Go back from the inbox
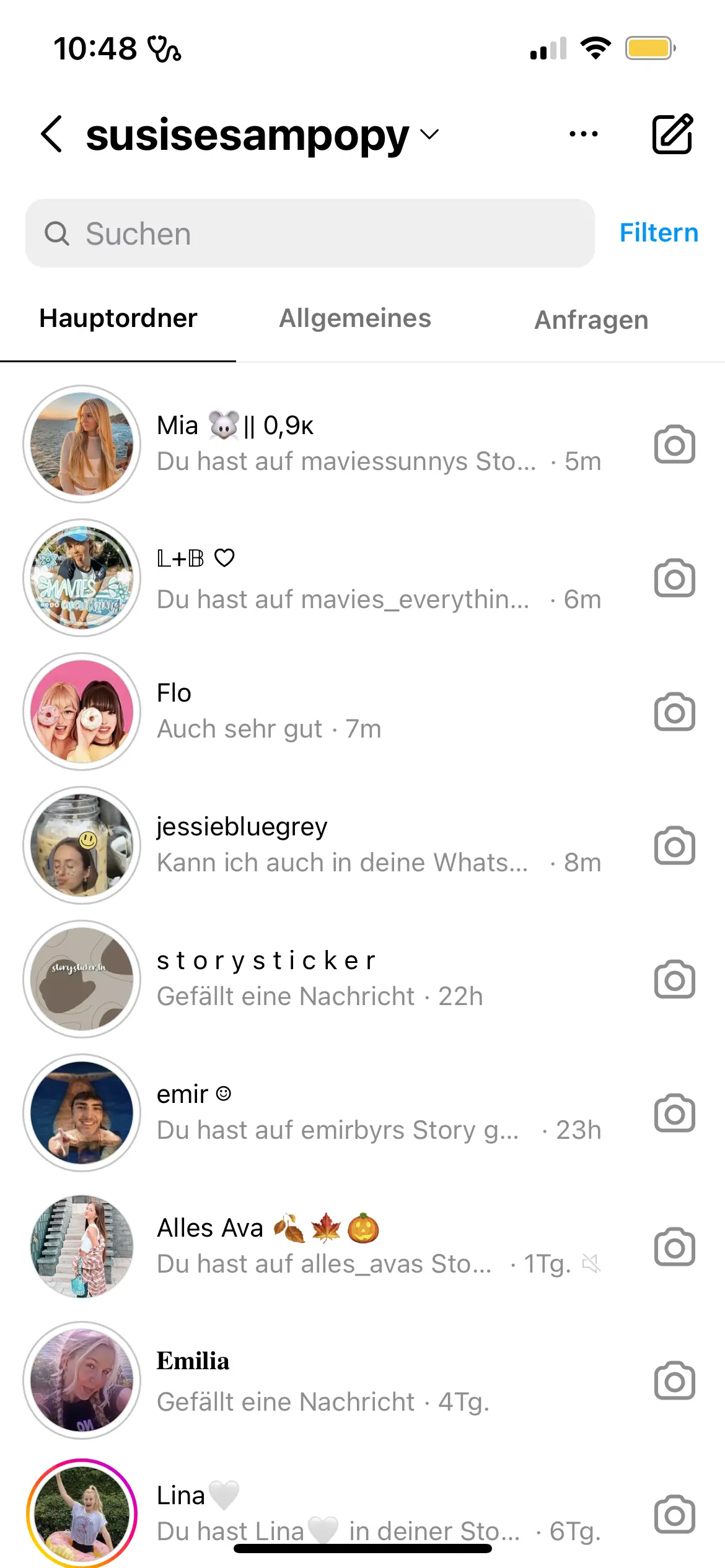The image size is (725, 1568). [x=52, y=134]
